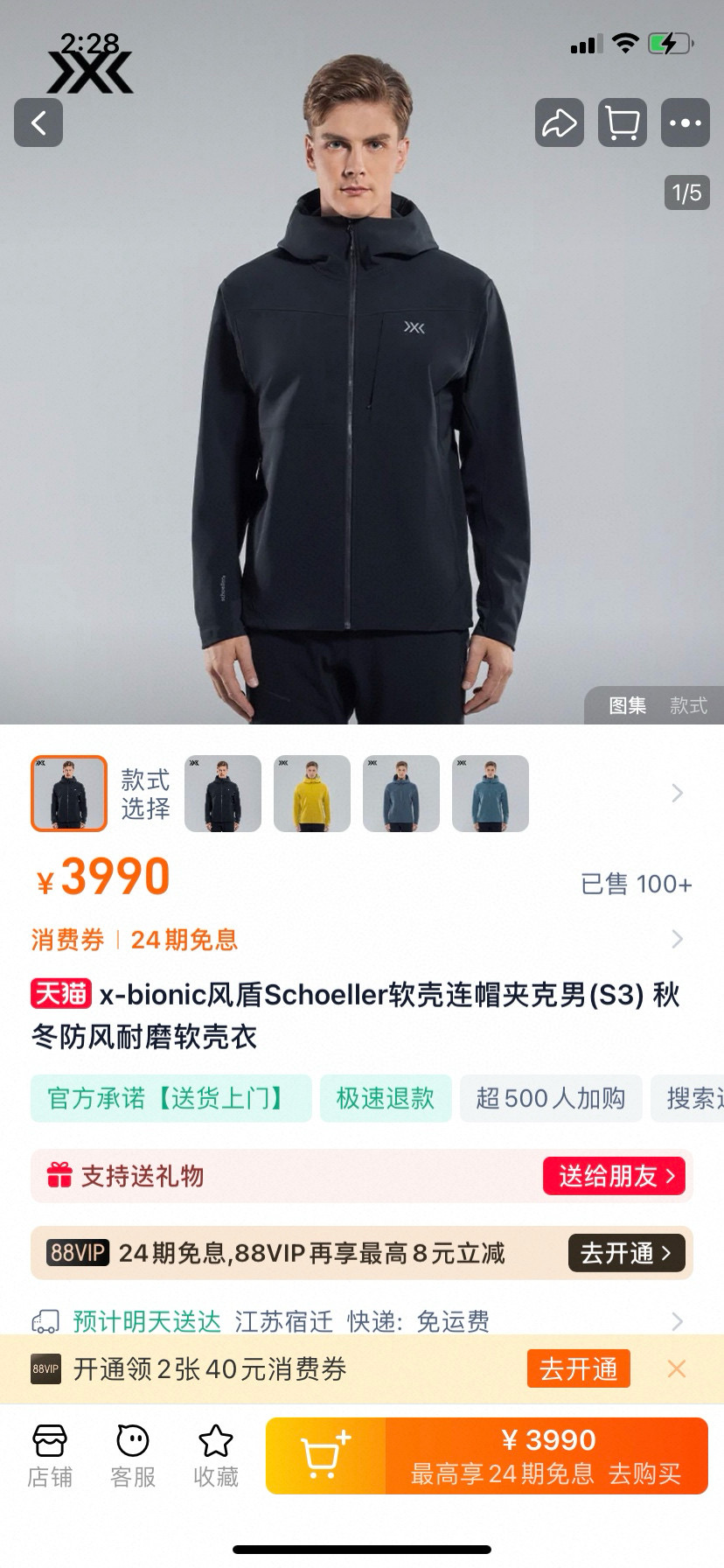Image resolution: width=724 pixels, height=1568 pixels.
Task: Open the shopping cart icon
Action: (622, 122)
